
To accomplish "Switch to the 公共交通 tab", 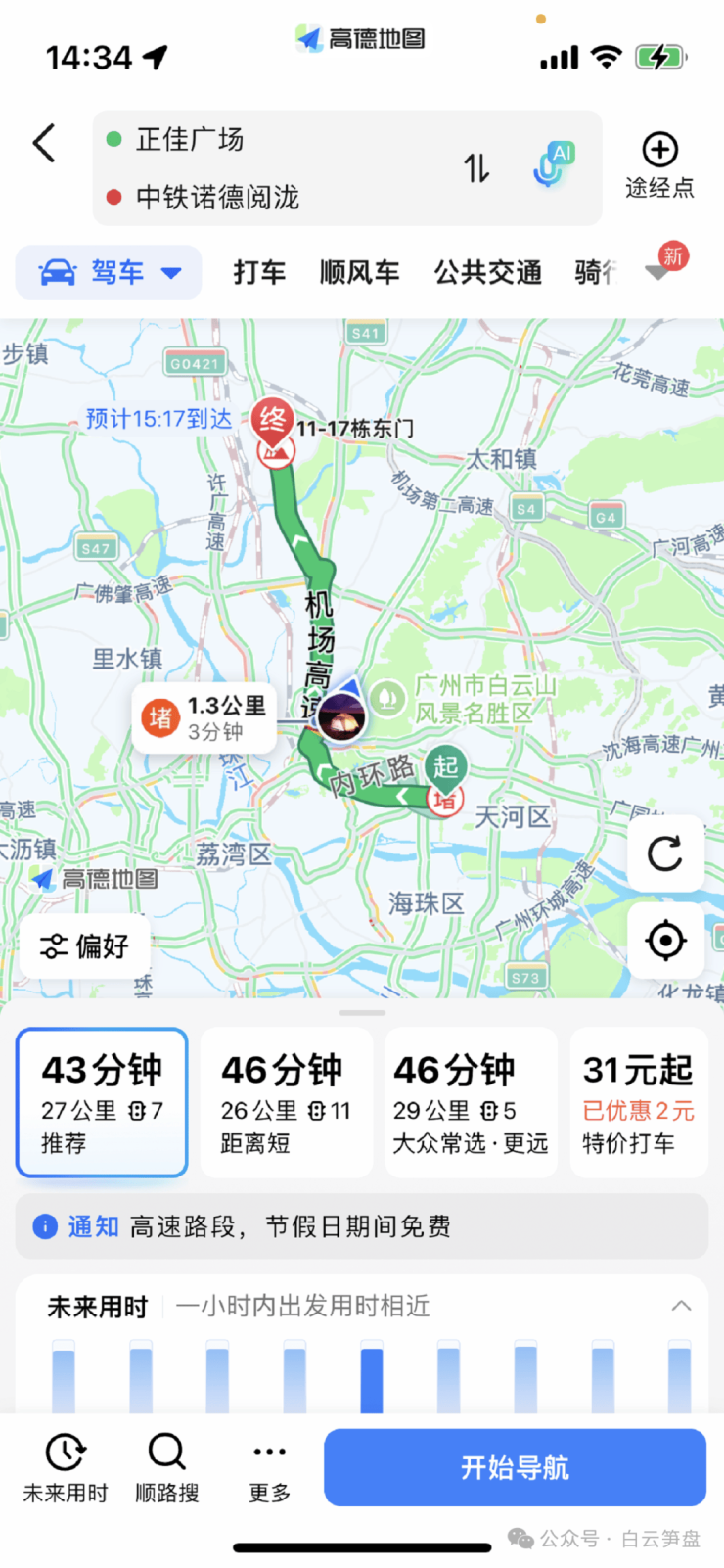I will [x=488, y=272].
